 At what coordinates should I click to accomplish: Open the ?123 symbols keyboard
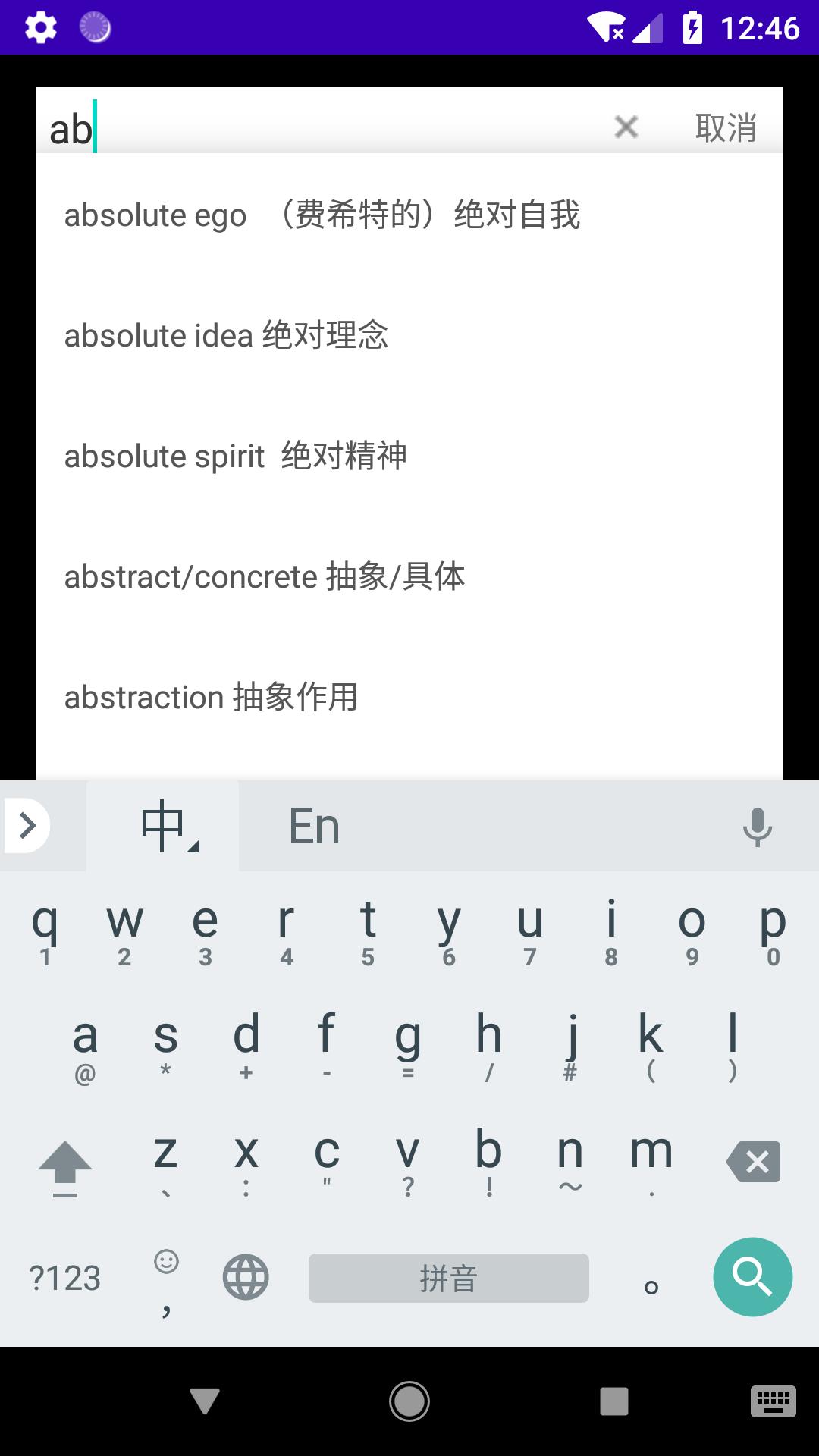coord(65,1279)
